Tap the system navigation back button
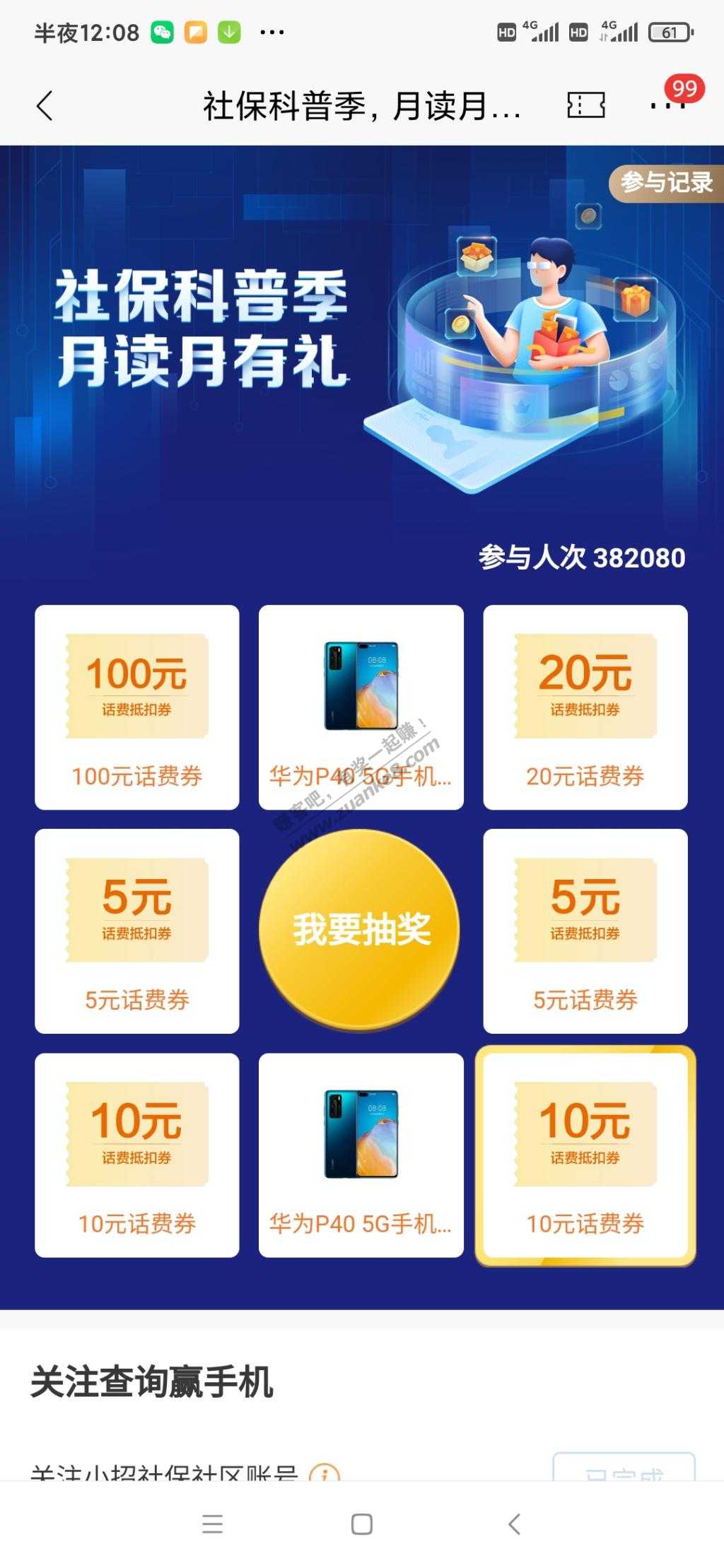The width and height of the screenshot is (724, 1568). pyautogui.click(x=514, y=1524)
